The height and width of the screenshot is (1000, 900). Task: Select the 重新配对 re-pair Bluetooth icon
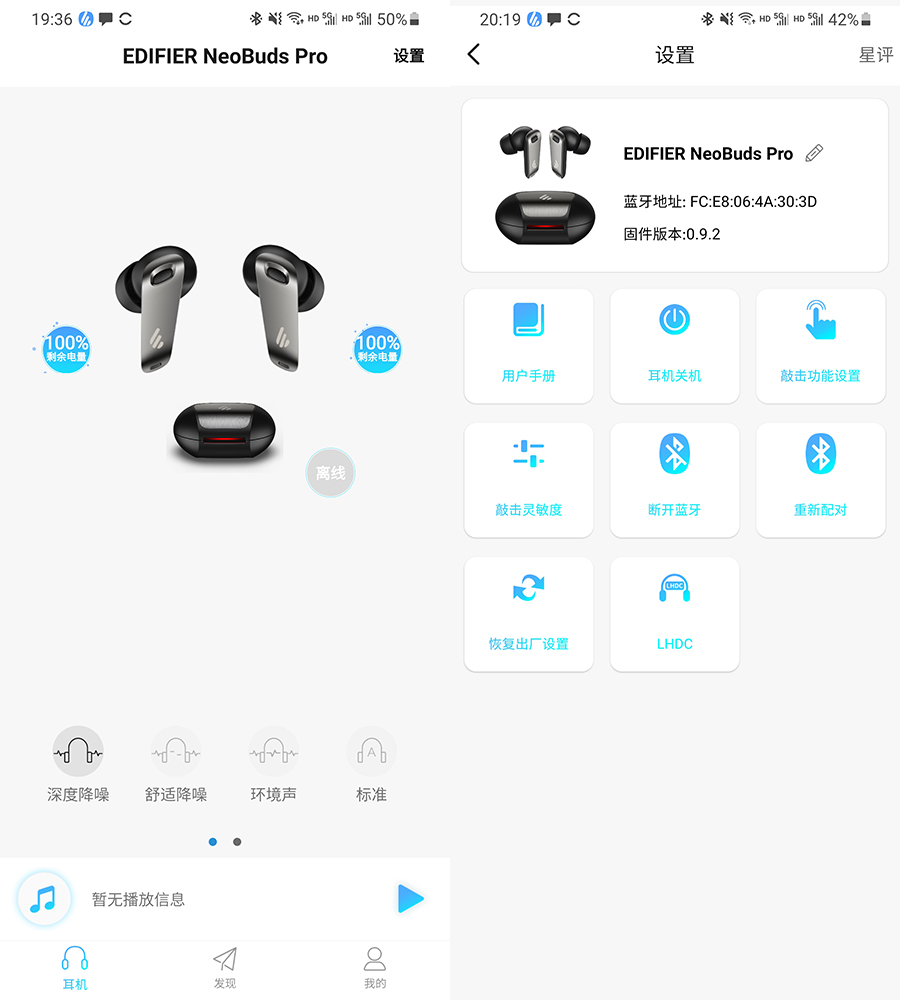pyautogui.click(x=820, y=479)
